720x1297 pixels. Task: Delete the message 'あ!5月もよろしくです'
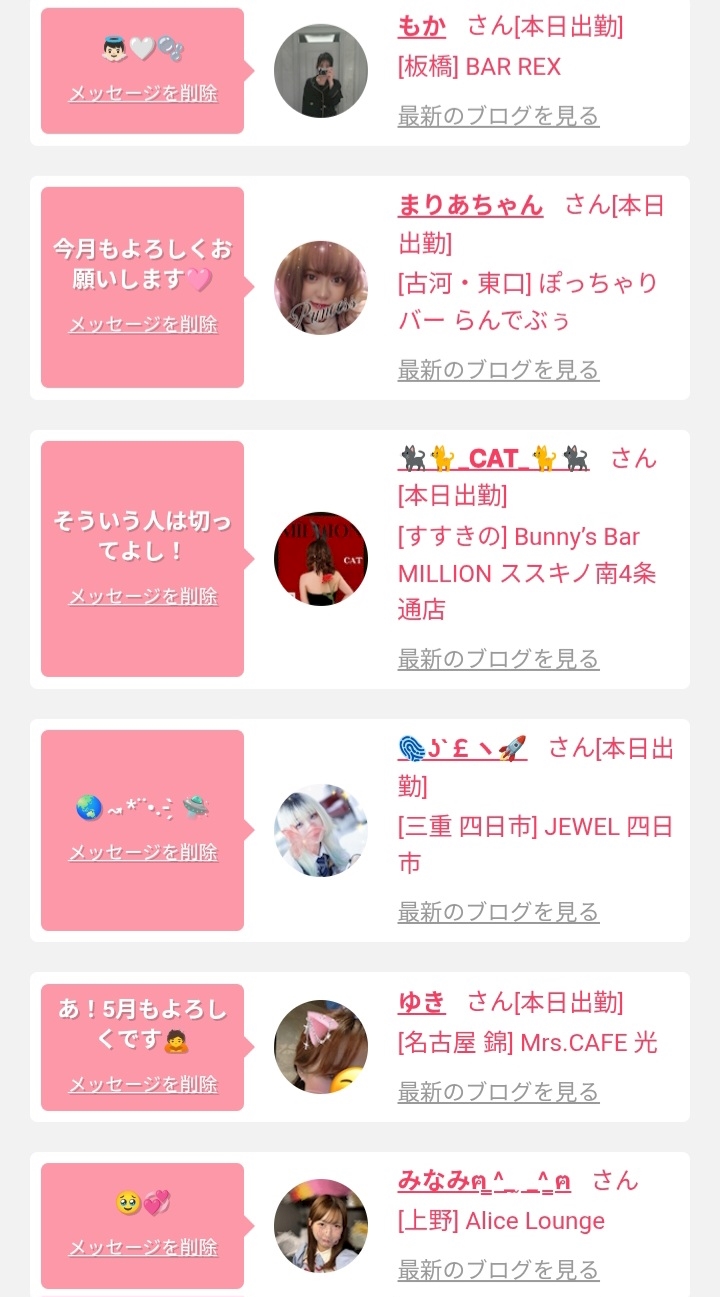(143, 1085)
